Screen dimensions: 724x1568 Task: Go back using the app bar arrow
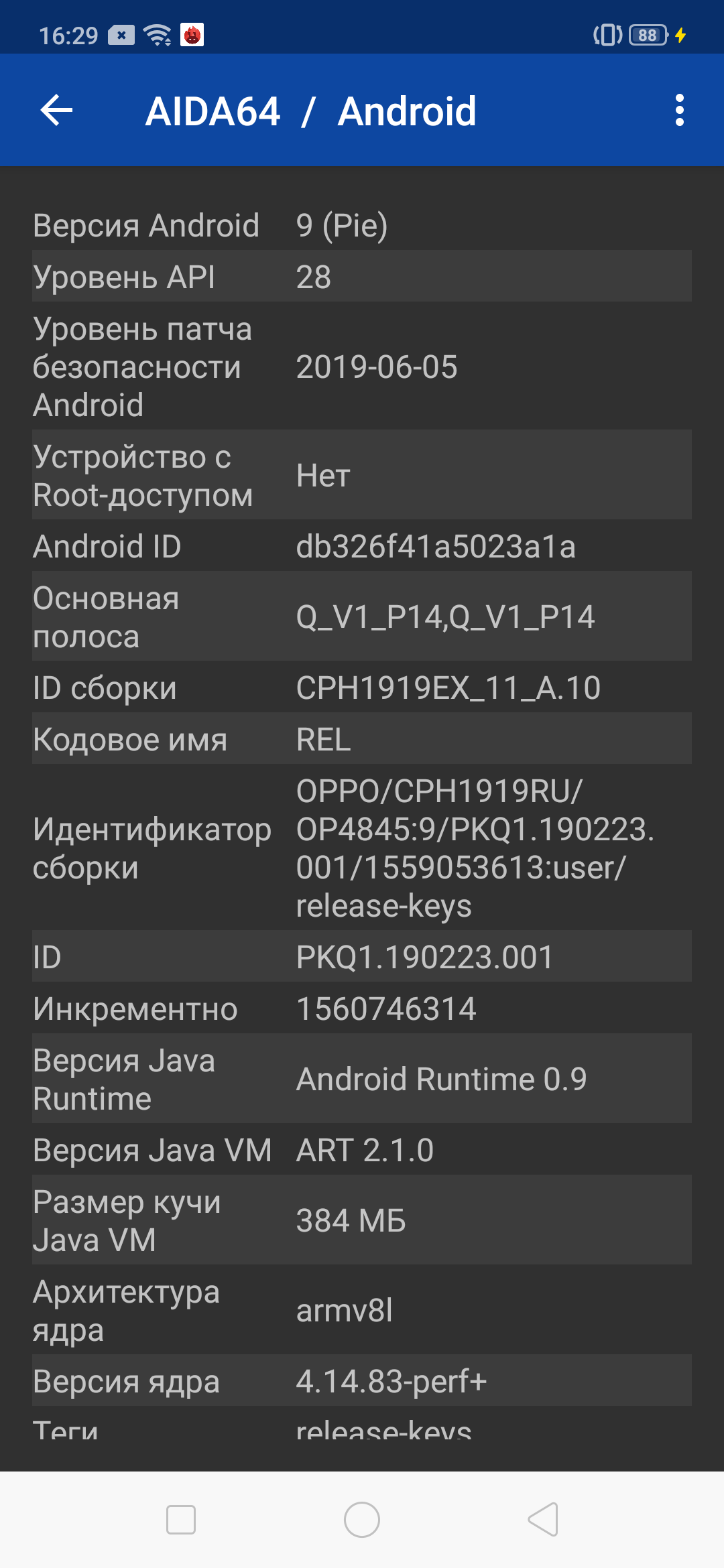pyautogui.click(x=57, y=111)
